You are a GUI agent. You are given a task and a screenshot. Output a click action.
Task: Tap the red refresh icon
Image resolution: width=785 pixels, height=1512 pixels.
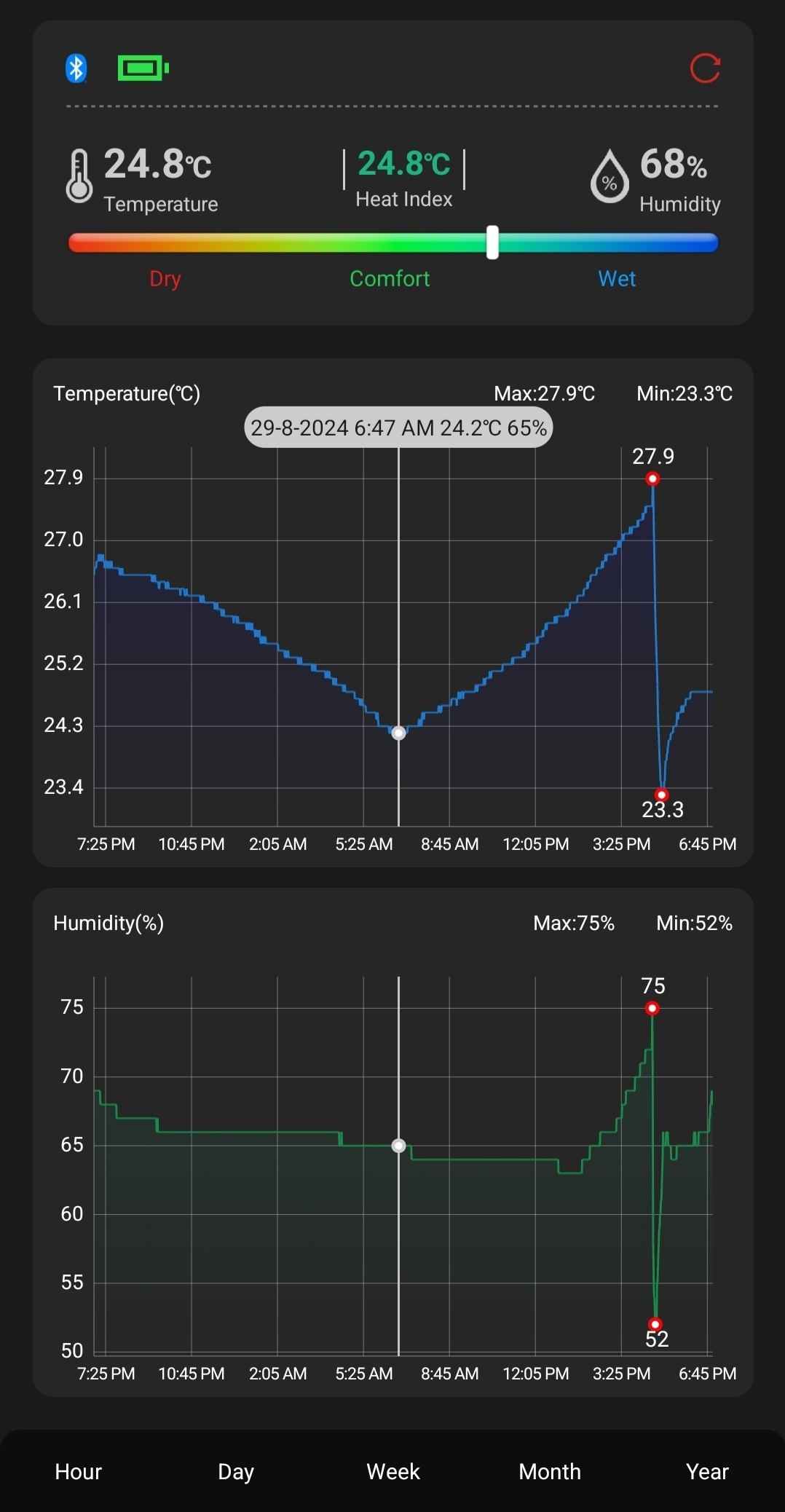click(705, 68)
